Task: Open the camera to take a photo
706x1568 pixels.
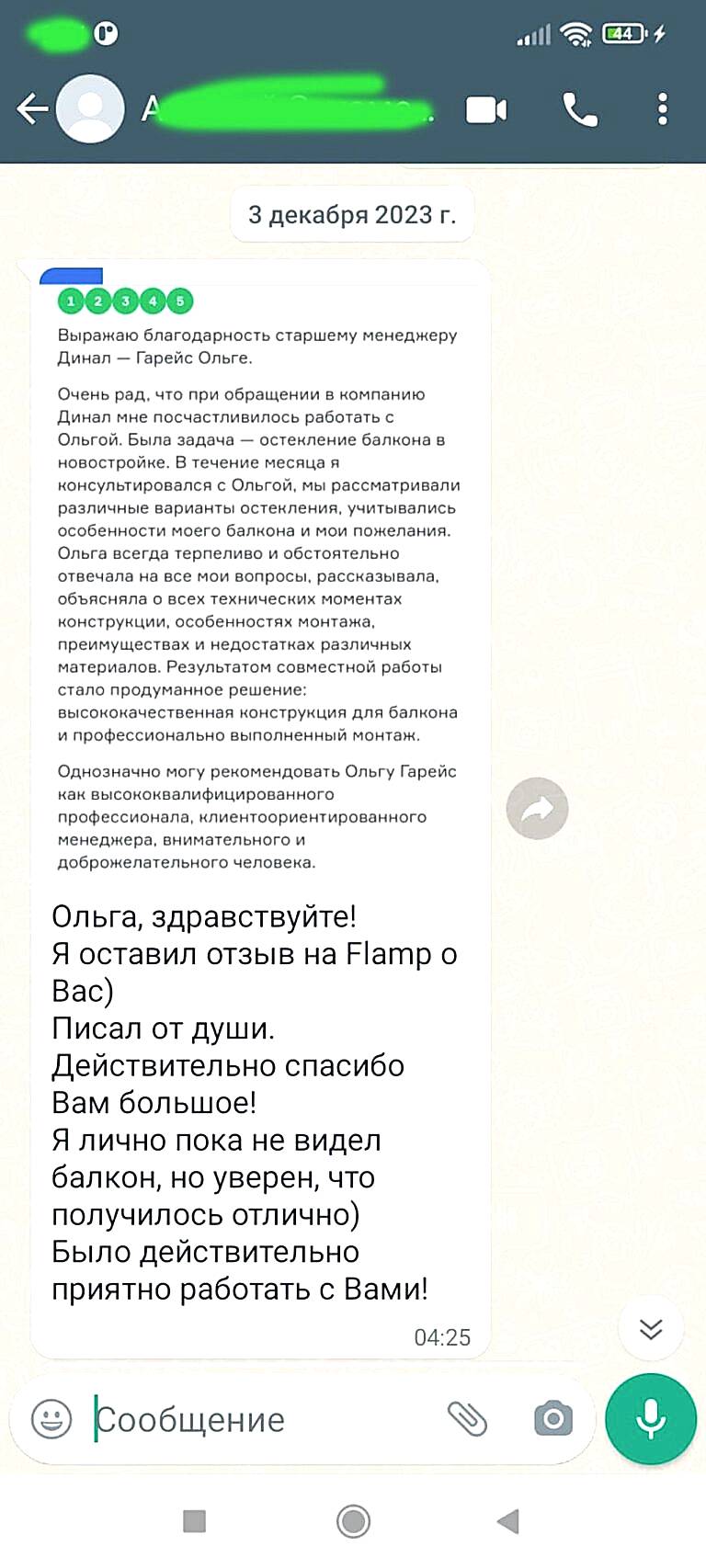Action: point(553,1419)
